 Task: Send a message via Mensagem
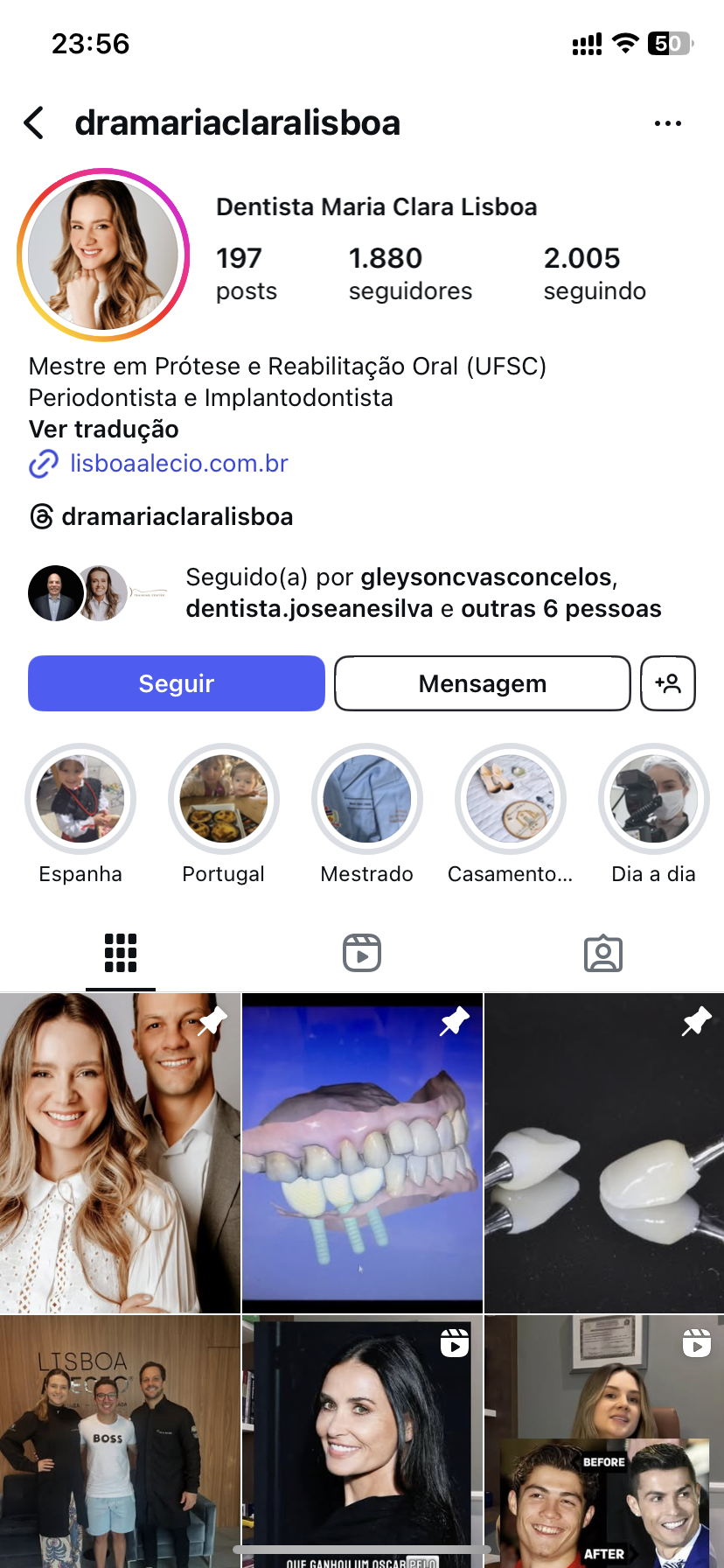pos(482,683)
